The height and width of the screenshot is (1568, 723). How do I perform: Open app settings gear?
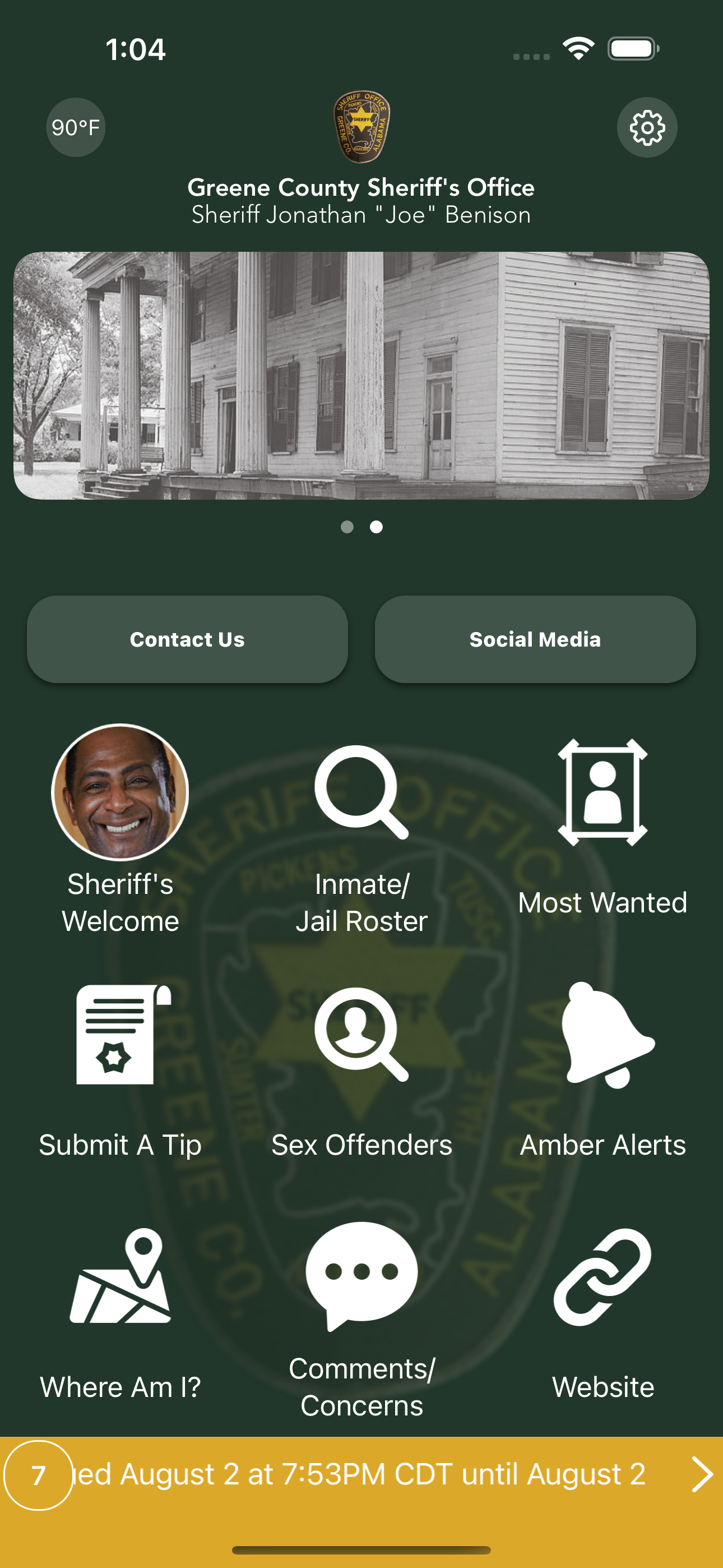(x=647, y=128)
